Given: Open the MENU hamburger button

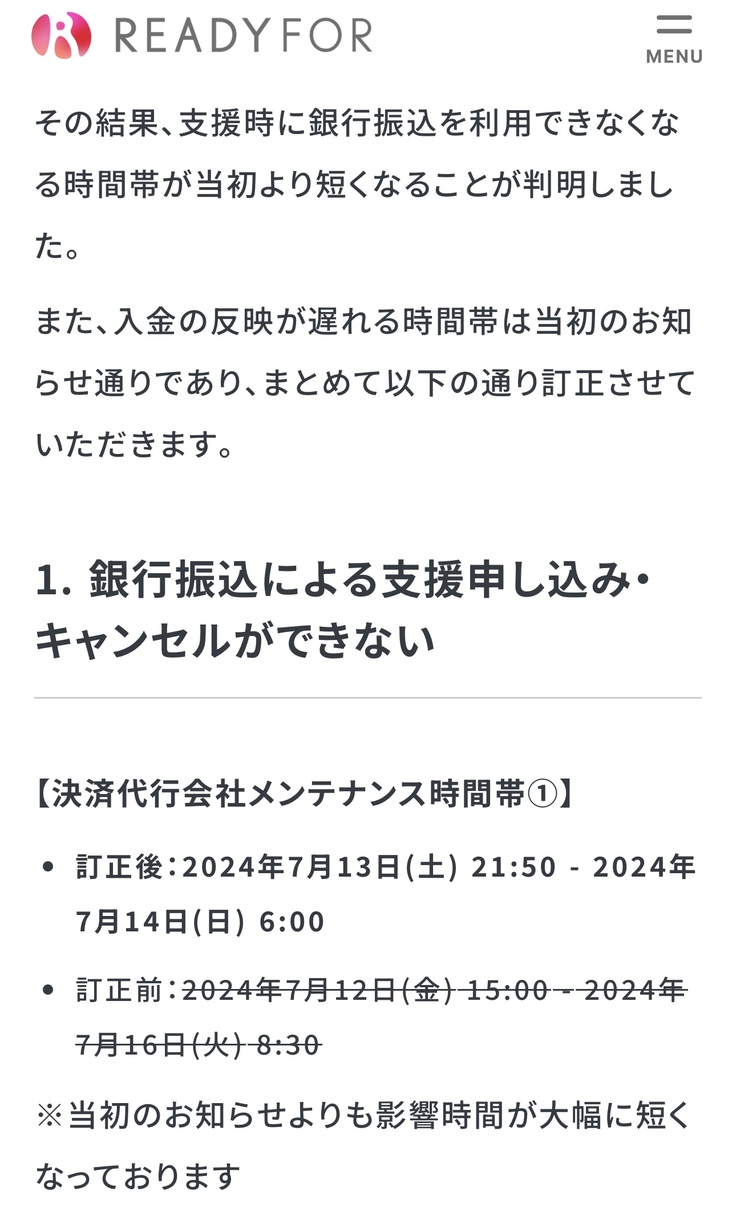Looking at the screenshot, I should click(673, 39).
